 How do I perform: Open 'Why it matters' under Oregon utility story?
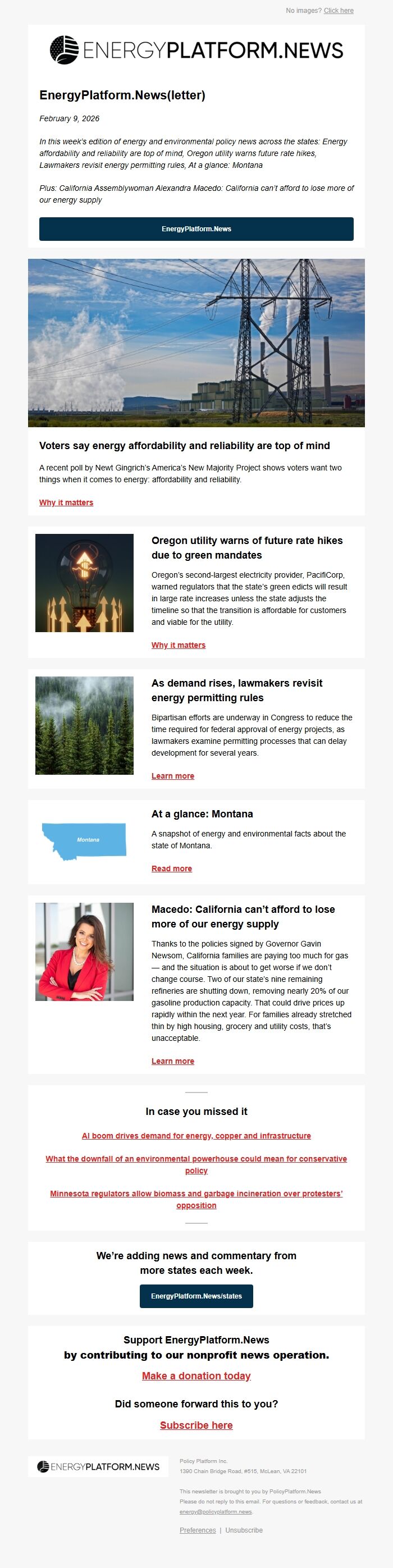pos(178,645)
